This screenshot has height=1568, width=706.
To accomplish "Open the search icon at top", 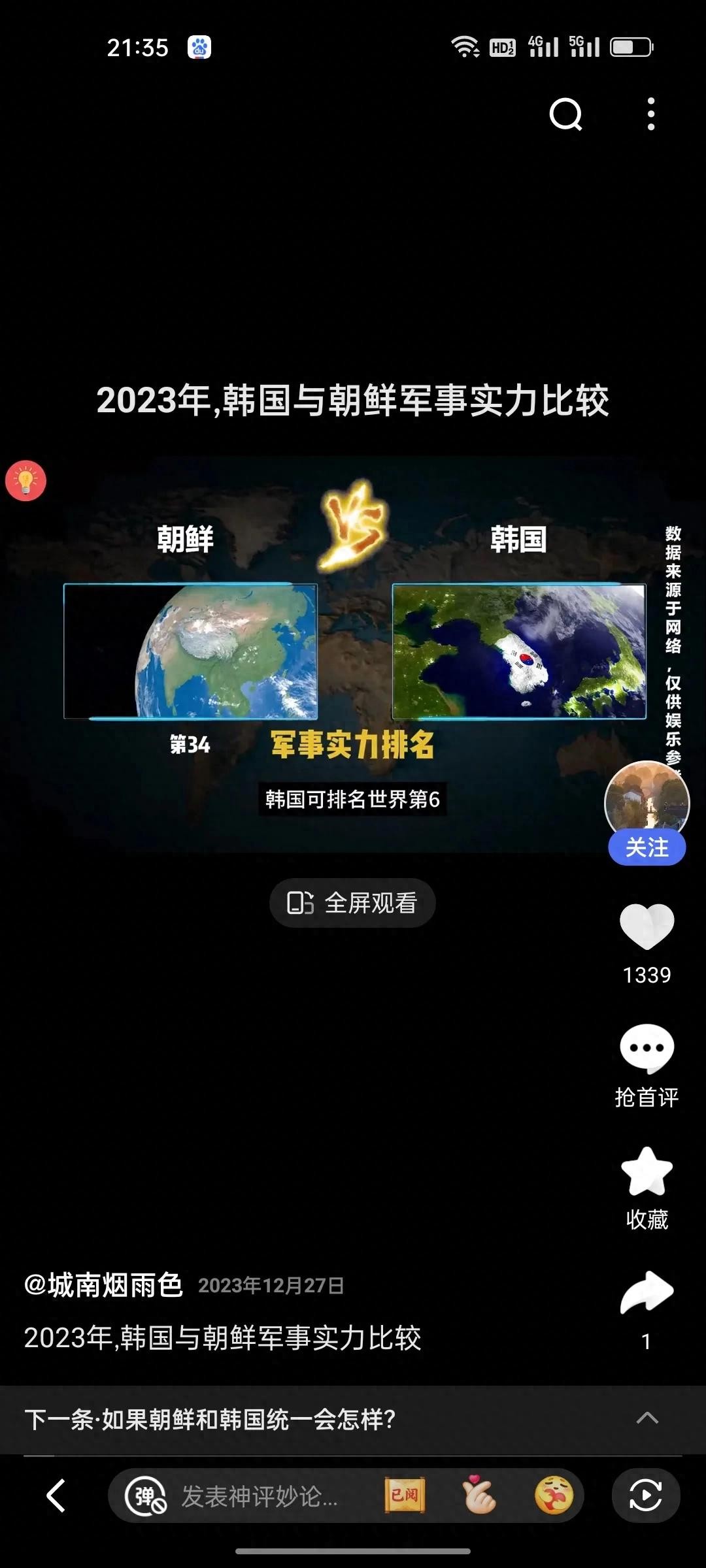I will point(565,114).
